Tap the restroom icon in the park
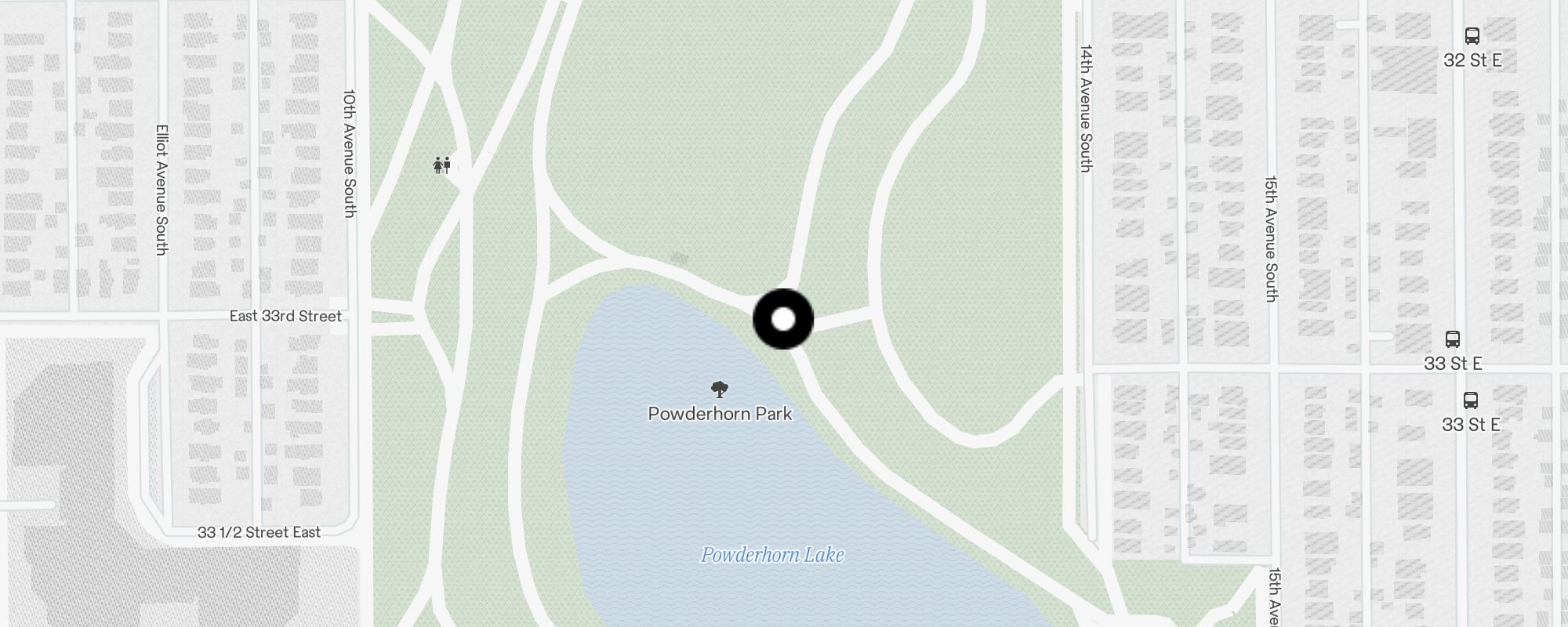This screenshot has height=627, width=1568. click(442, 165)
